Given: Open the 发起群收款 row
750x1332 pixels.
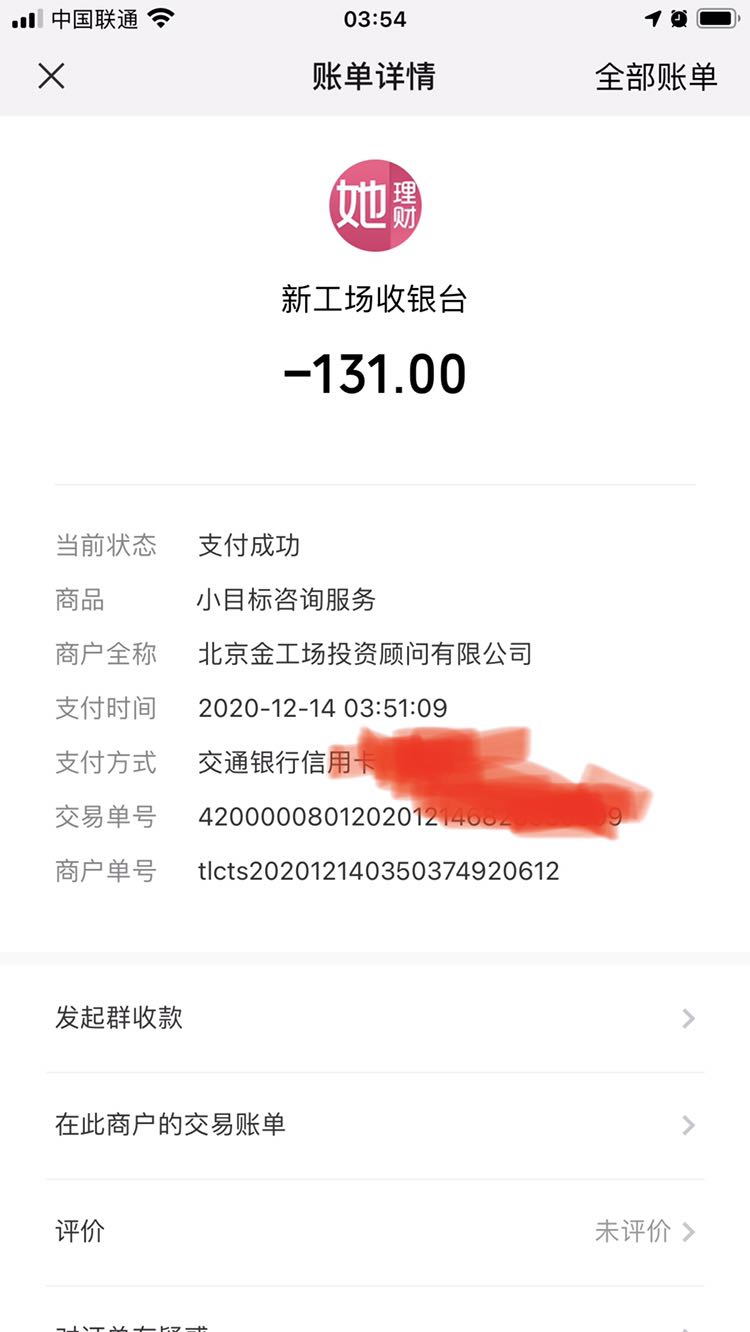Looking at the screenshot, I should [375, 1019].
